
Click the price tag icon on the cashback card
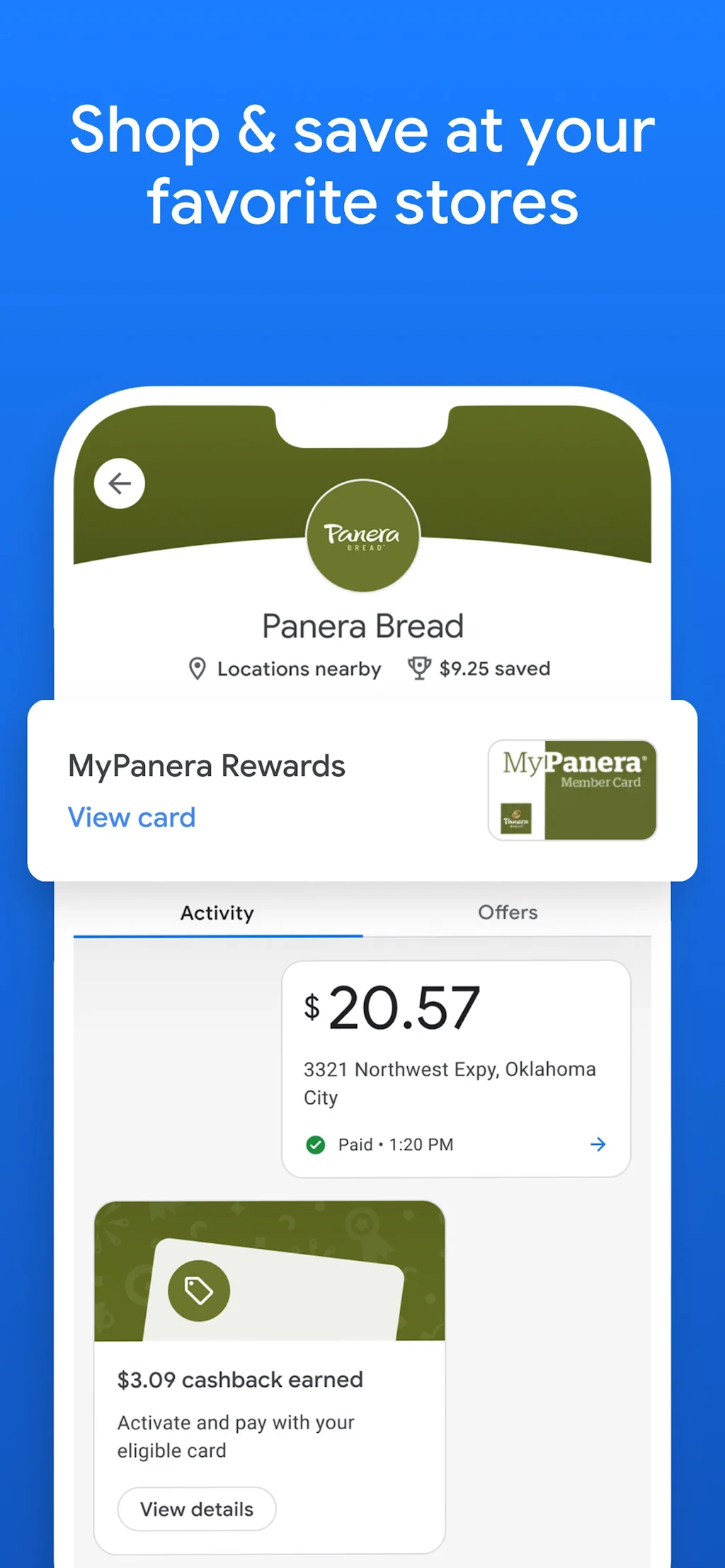199,1290
